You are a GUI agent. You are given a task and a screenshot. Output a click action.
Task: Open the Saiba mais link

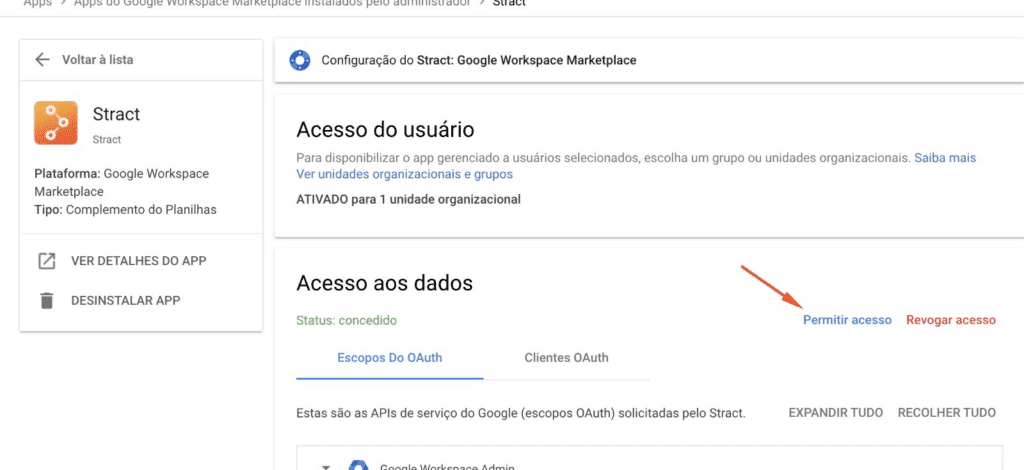click(945, 158)
